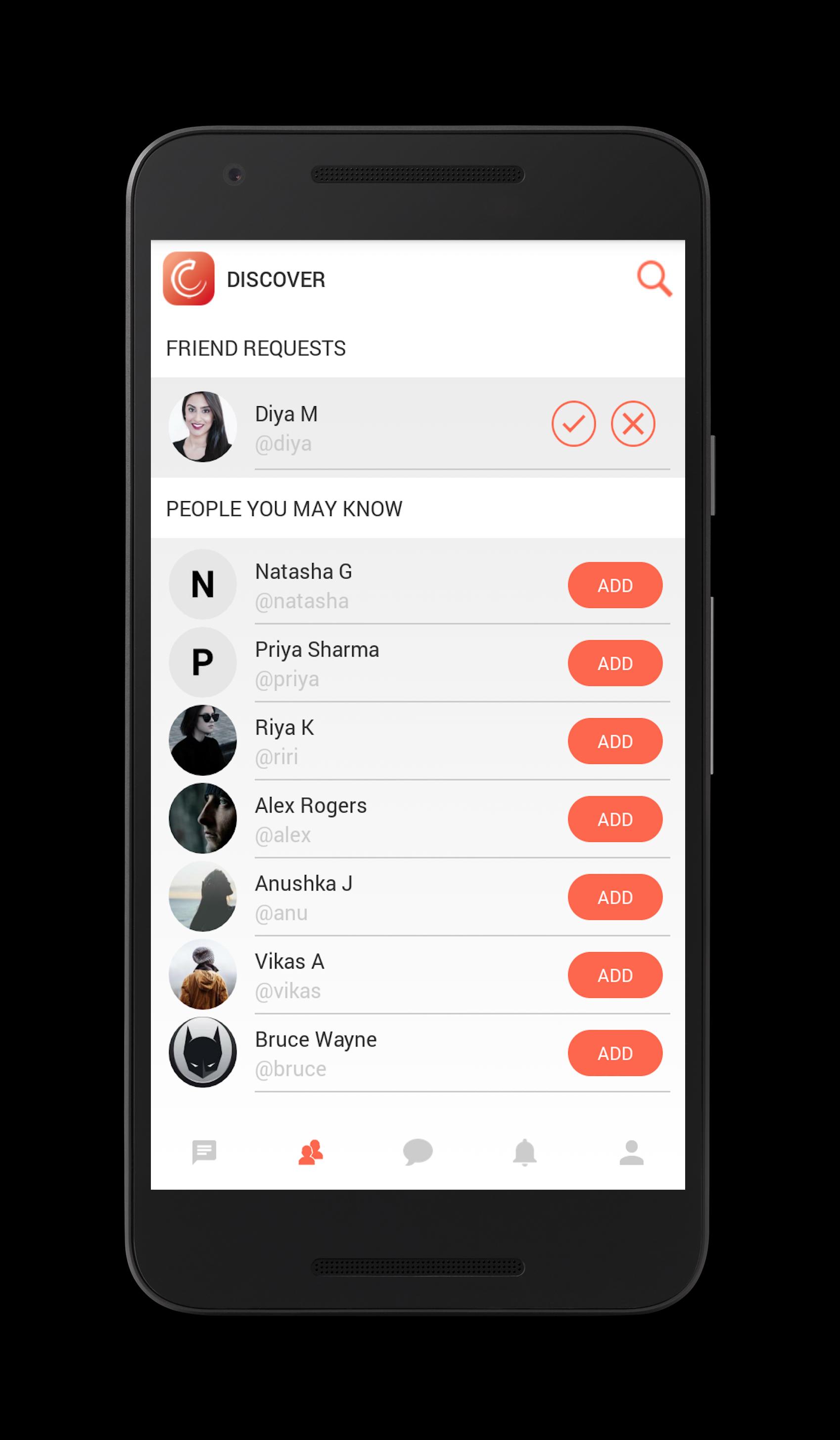Add Riya K as a friend
The image size is (840, 1440).
(615, 741)
